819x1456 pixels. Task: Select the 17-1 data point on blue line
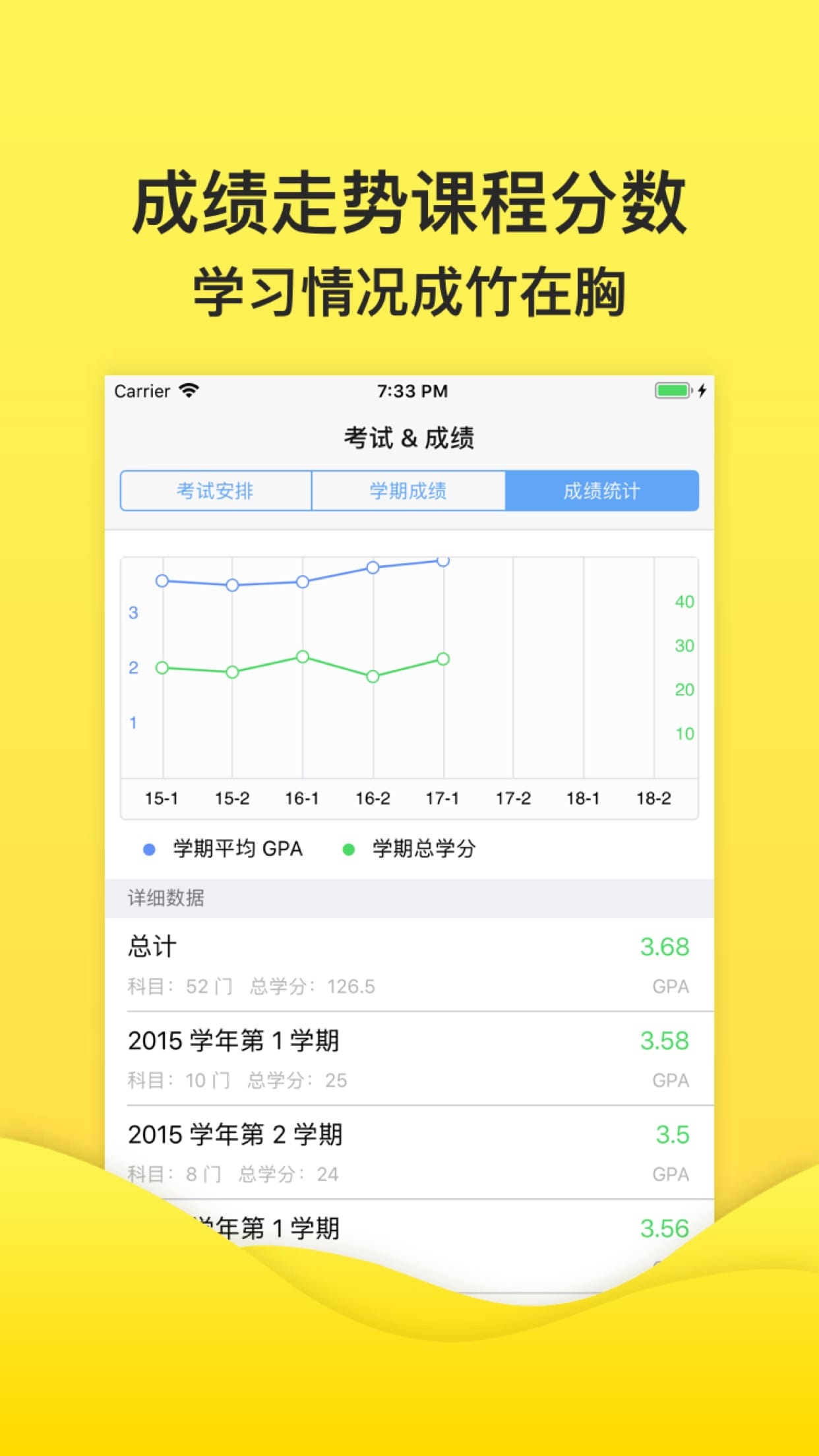pyautogui.click(x=442, y=561)
